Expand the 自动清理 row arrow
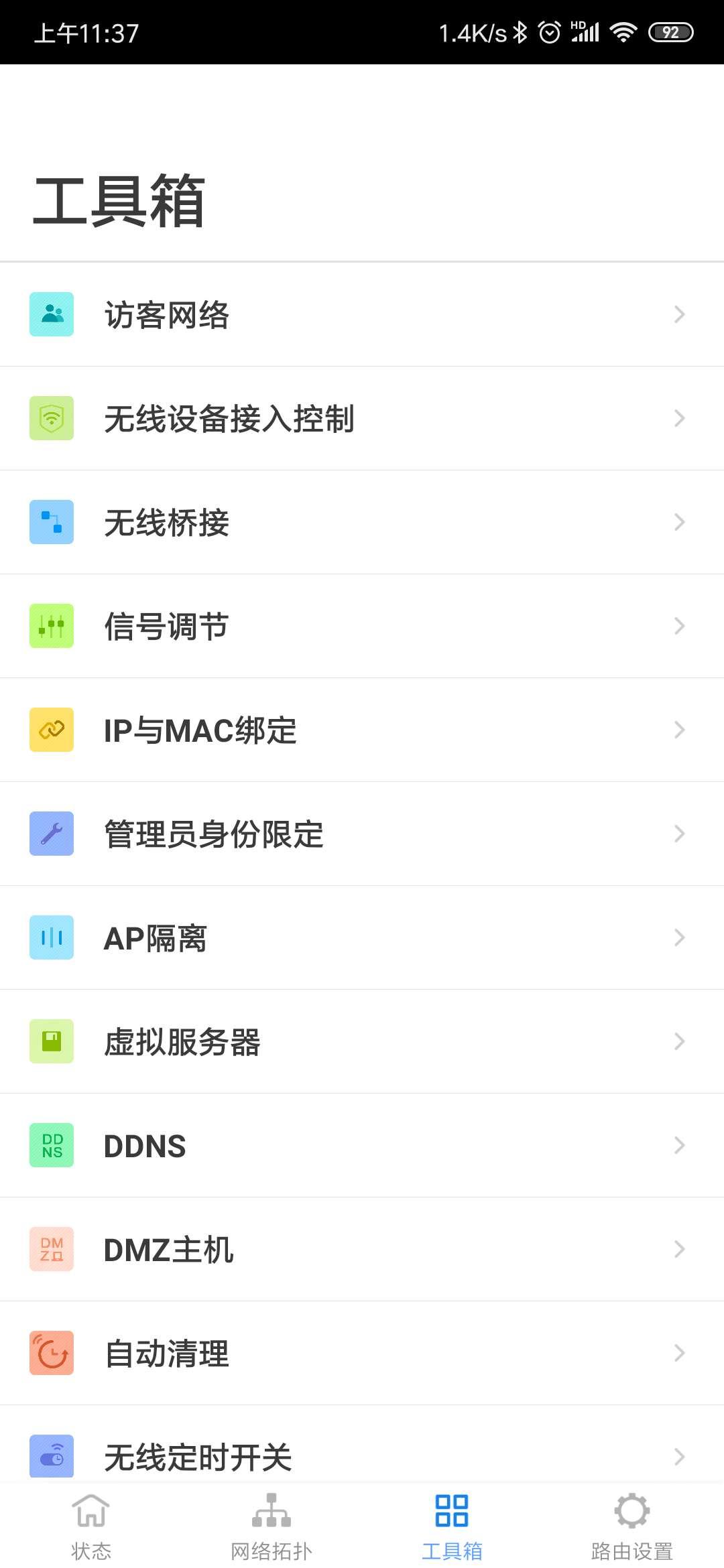Screen dimensions: 724x1568 click(679, 1353)
